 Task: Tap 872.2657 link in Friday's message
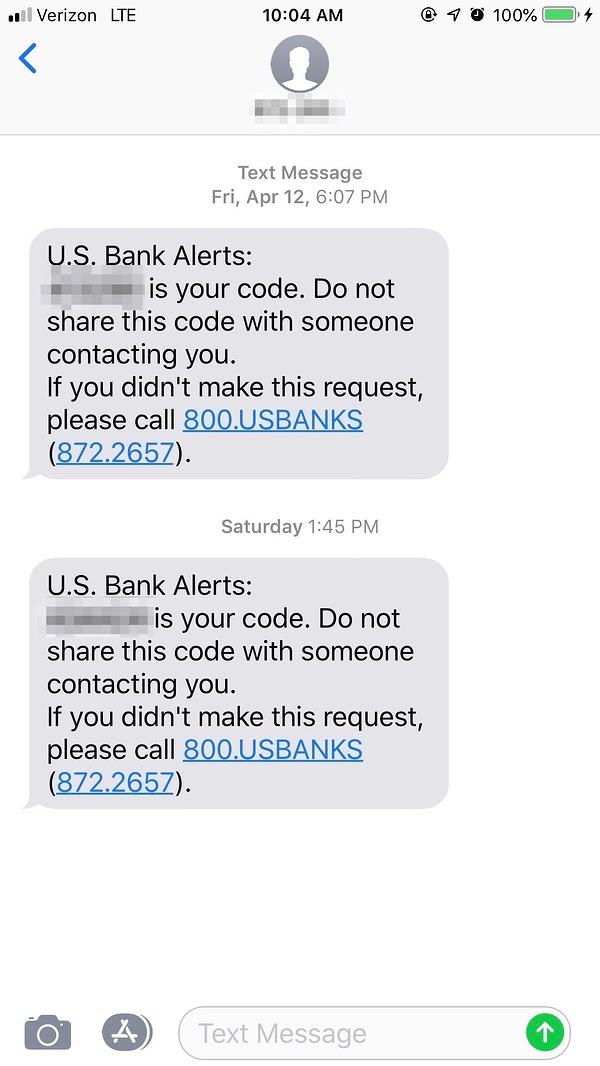click(116, 453)
